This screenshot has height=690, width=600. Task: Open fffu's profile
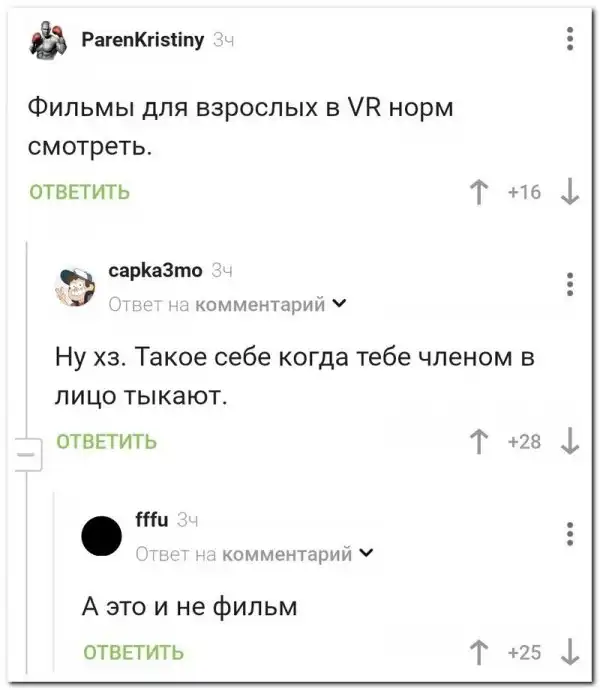tap(152, 519)
